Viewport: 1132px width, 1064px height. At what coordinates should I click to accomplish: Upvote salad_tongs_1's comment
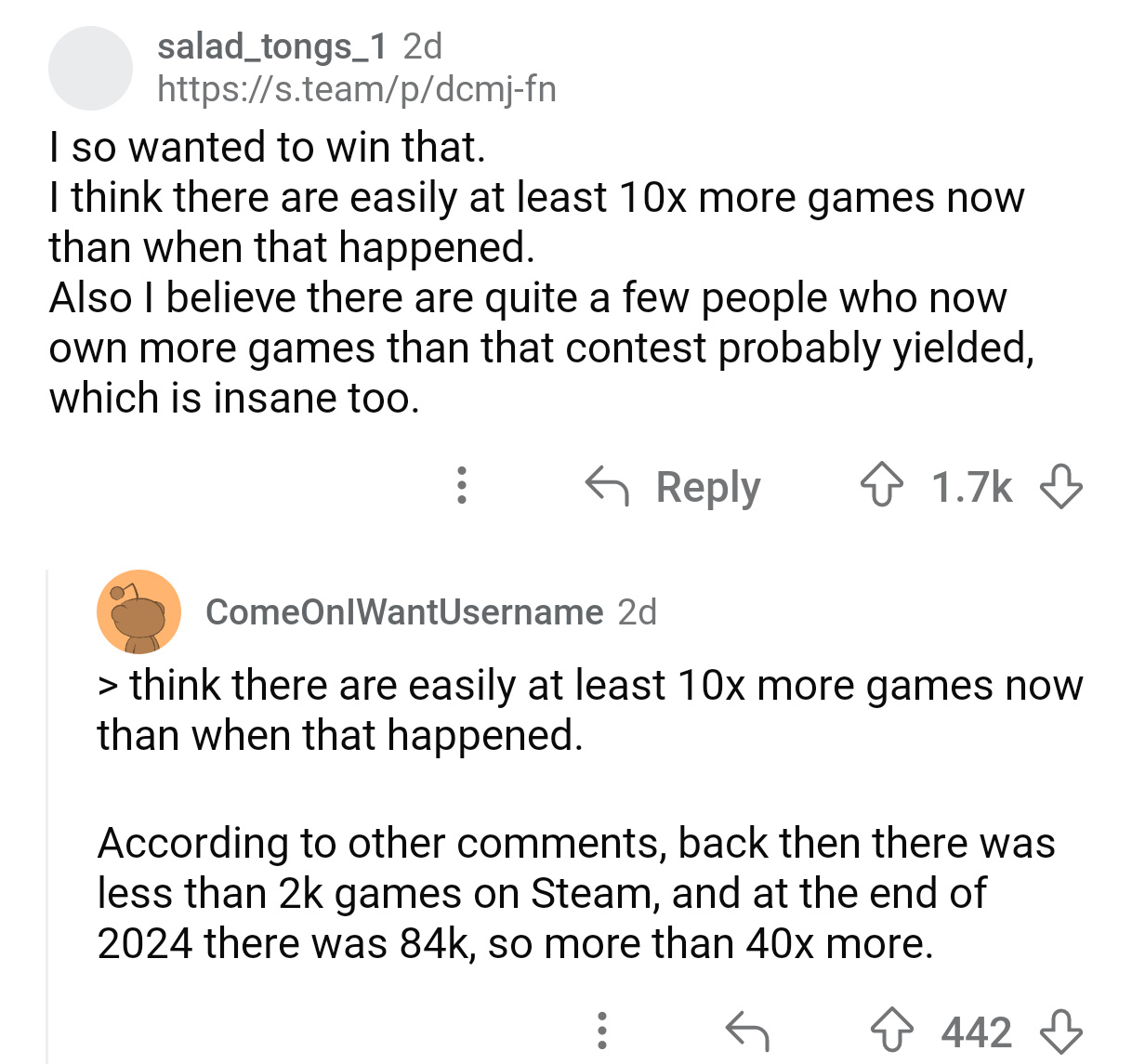(x=879, y=486)
